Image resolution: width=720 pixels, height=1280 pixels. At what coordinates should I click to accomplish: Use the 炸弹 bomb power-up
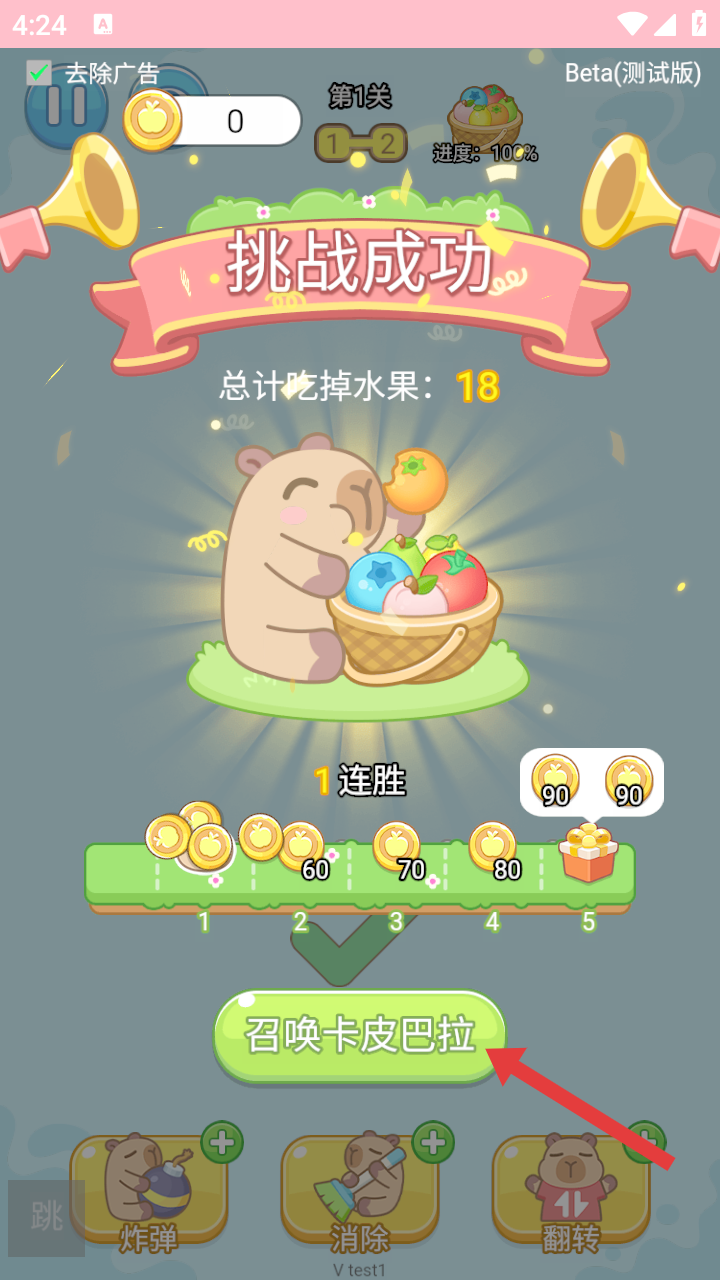(149, 1189)
